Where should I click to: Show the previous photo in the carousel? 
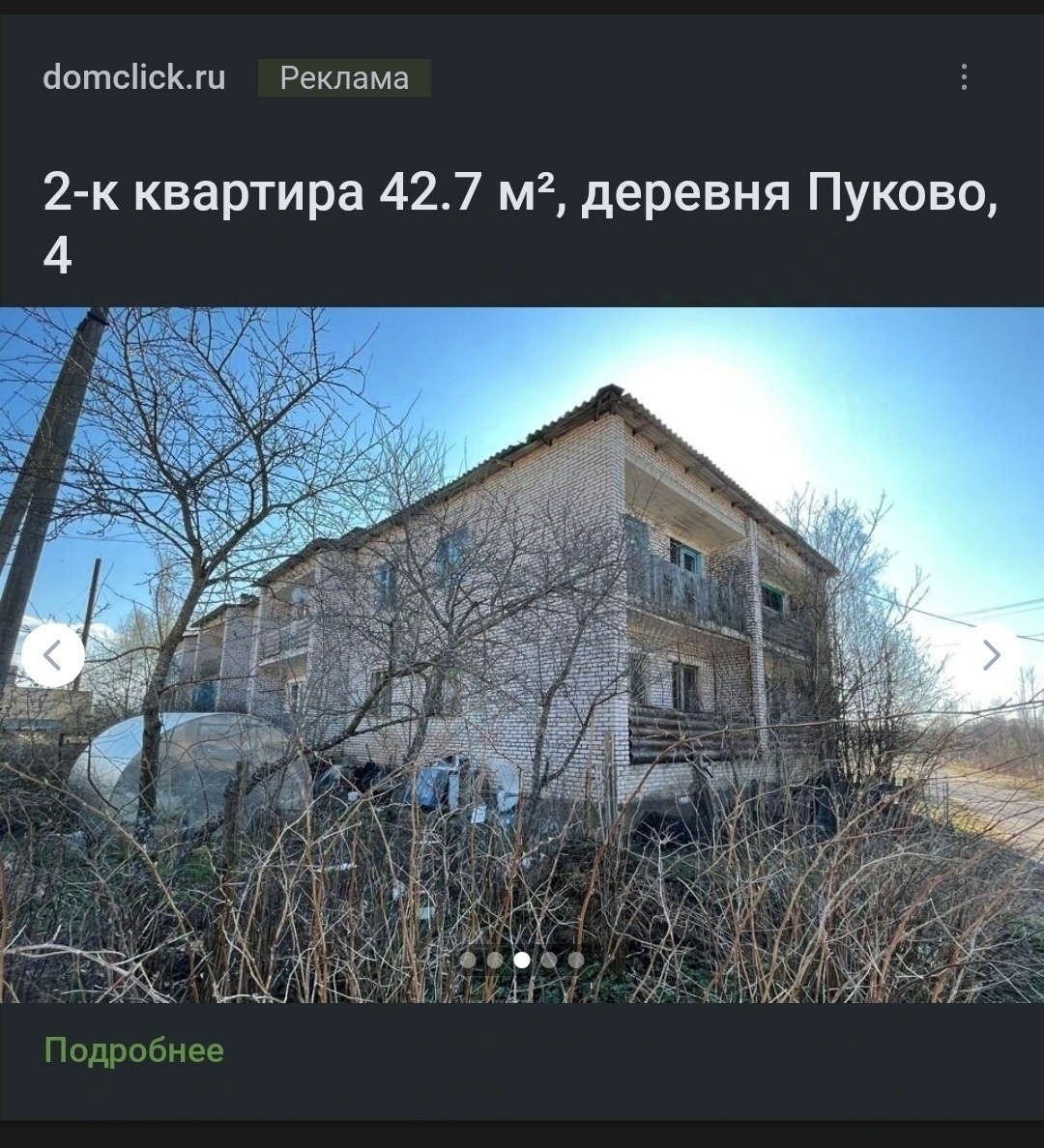(x=53, y=656)
